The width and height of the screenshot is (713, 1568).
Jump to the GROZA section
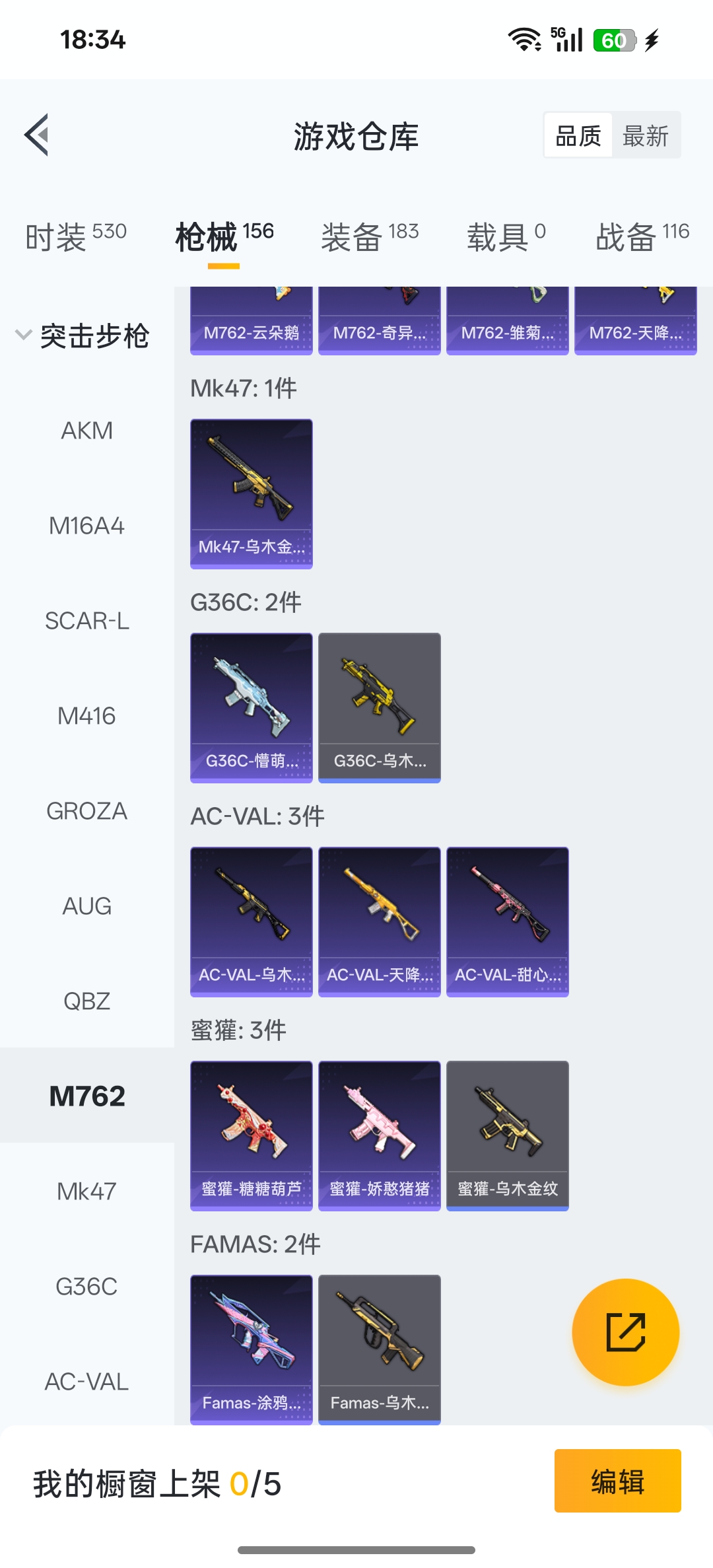pos(86,811)
